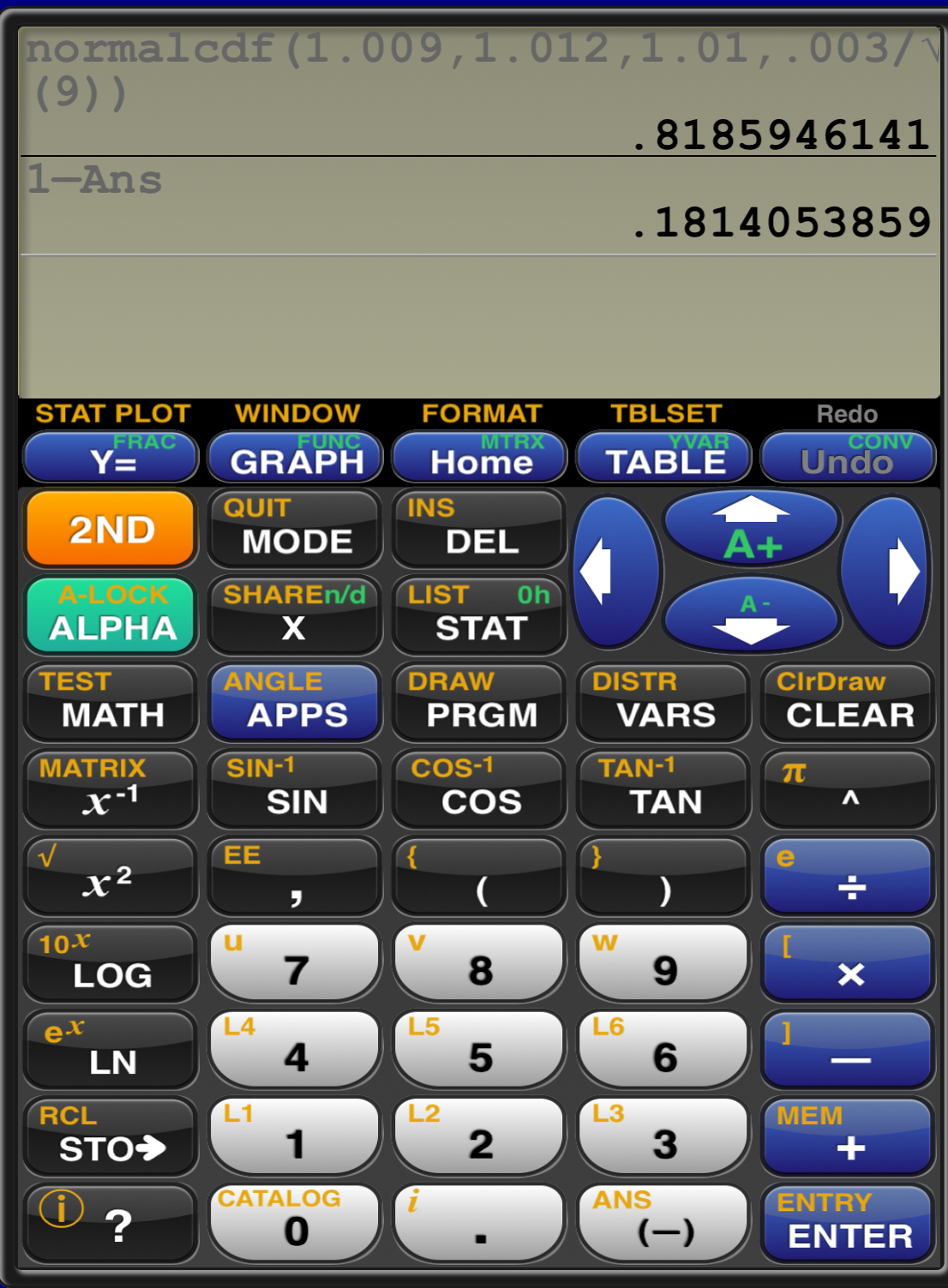Increase font size with A+ arrow
Screen dimensions: 948x1288
pyautogui.click(x=751, y=528)
